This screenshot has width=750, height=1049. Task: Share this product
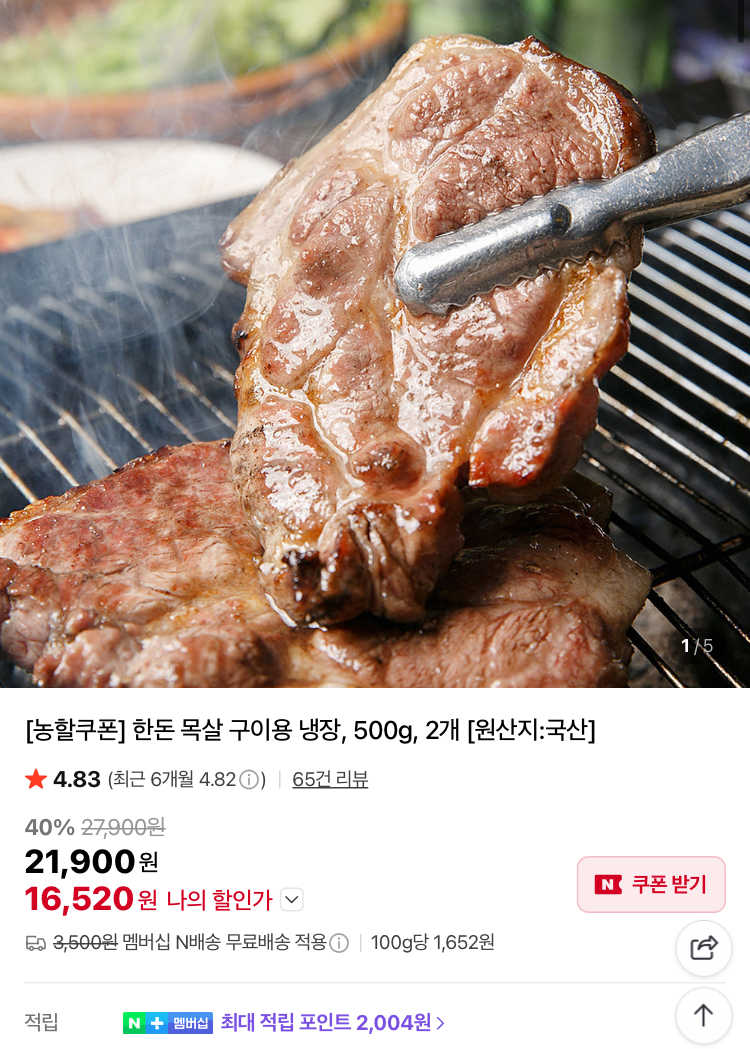click(x=703, y=948)
